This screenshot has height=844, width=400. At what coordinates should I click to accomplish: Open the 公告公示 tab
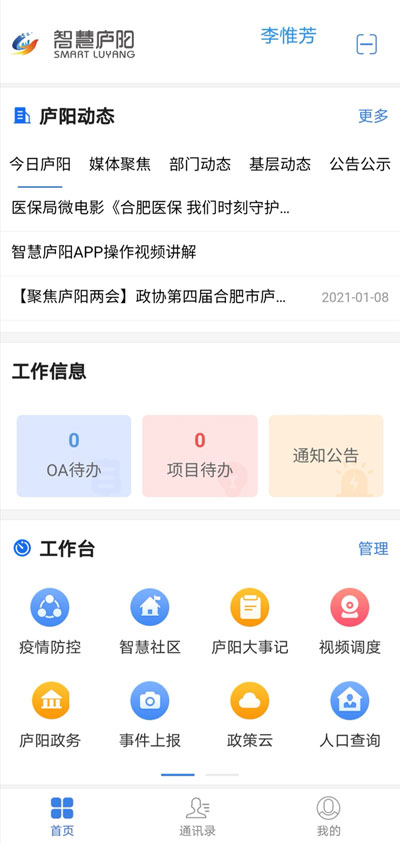coord(360,164)
